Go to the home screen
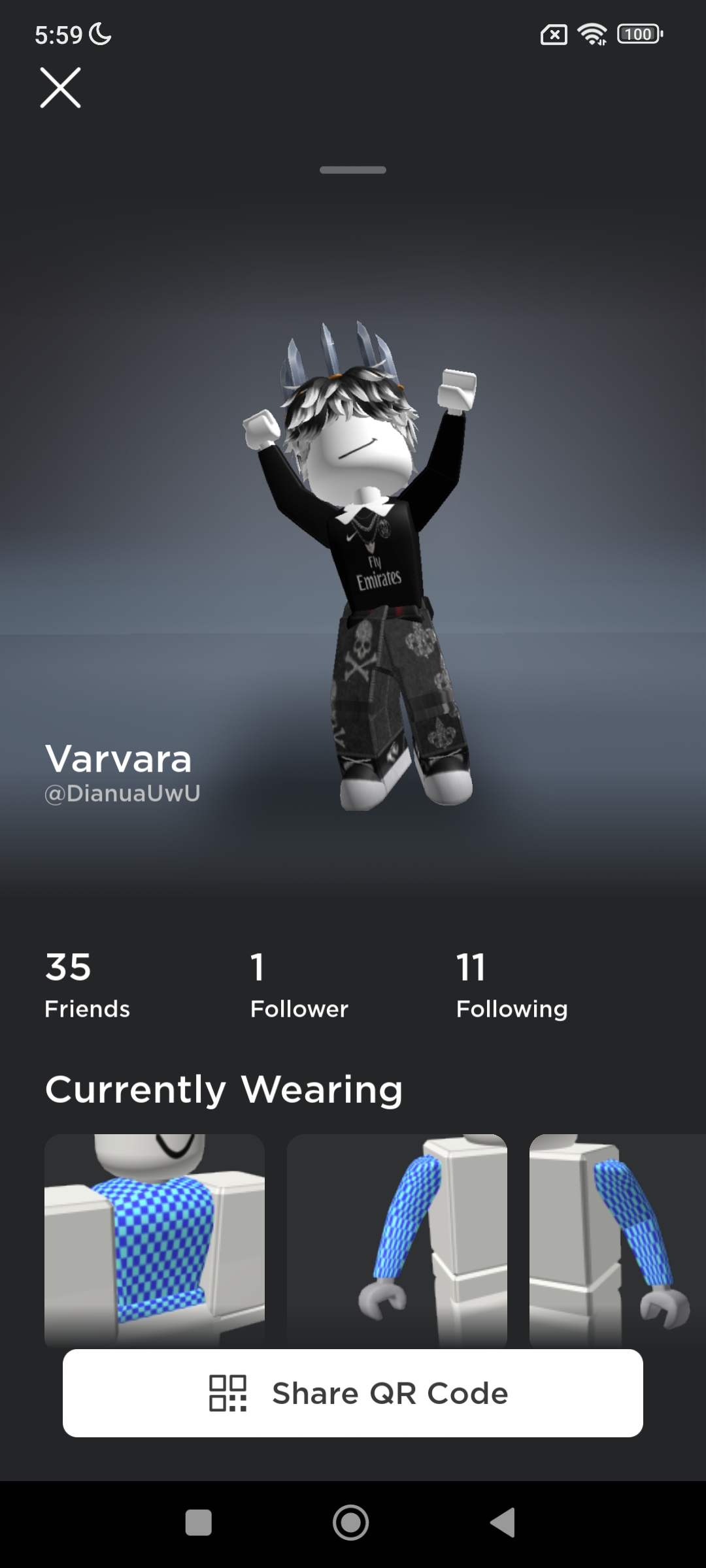The width and height of the screenshot is (706, 1568). 351,1523
